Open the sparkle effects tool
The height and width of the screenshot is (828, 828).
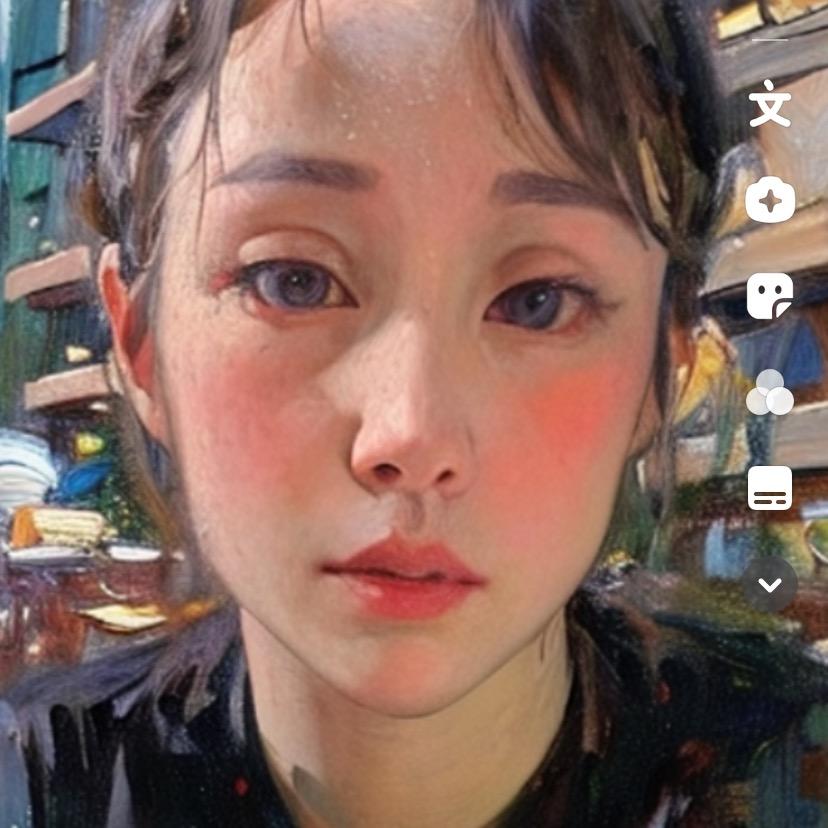tap(770, 201)
